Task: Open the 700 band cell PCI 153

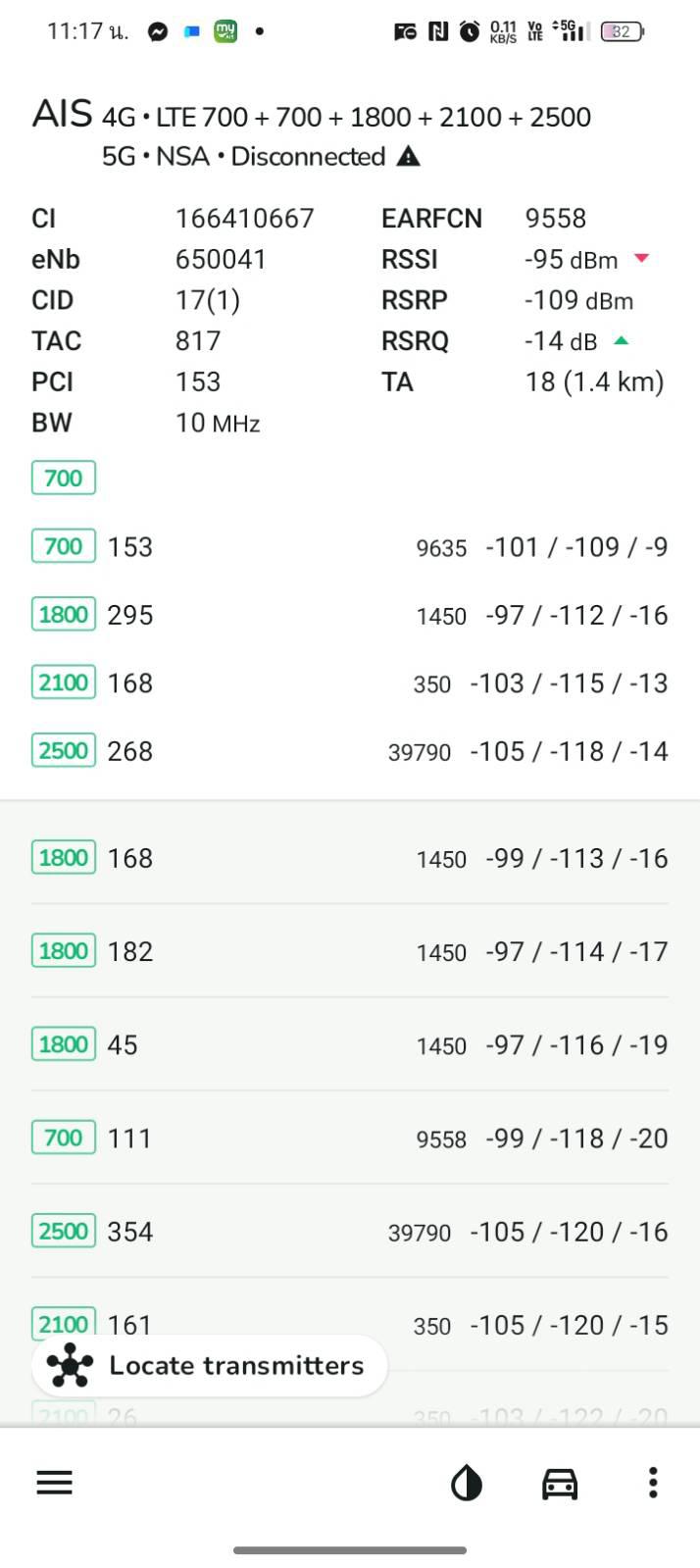Action: [x=350, y=546]
